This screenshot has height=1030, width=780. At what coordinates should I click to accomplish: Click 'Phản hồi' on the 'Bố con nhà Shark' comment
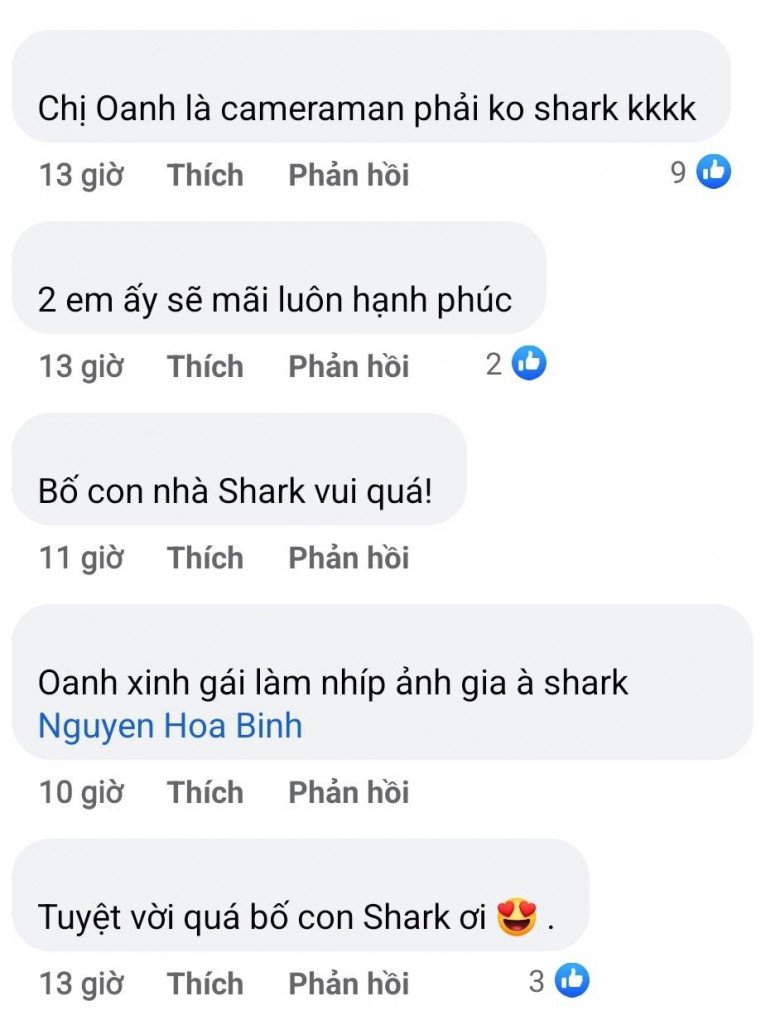coord(349,557)
